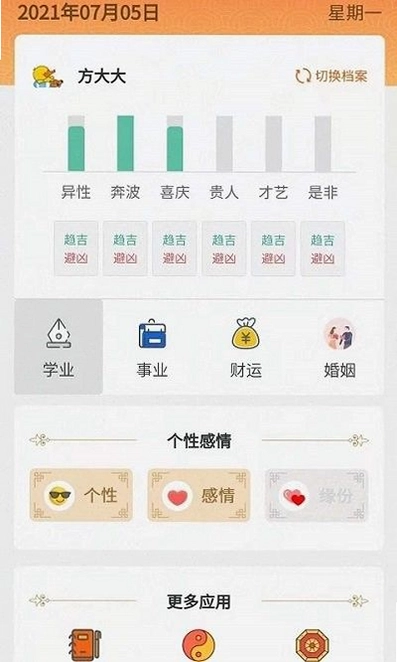
Task: Tap the greyed 缘份 card
Action: (x=316, y=495)
